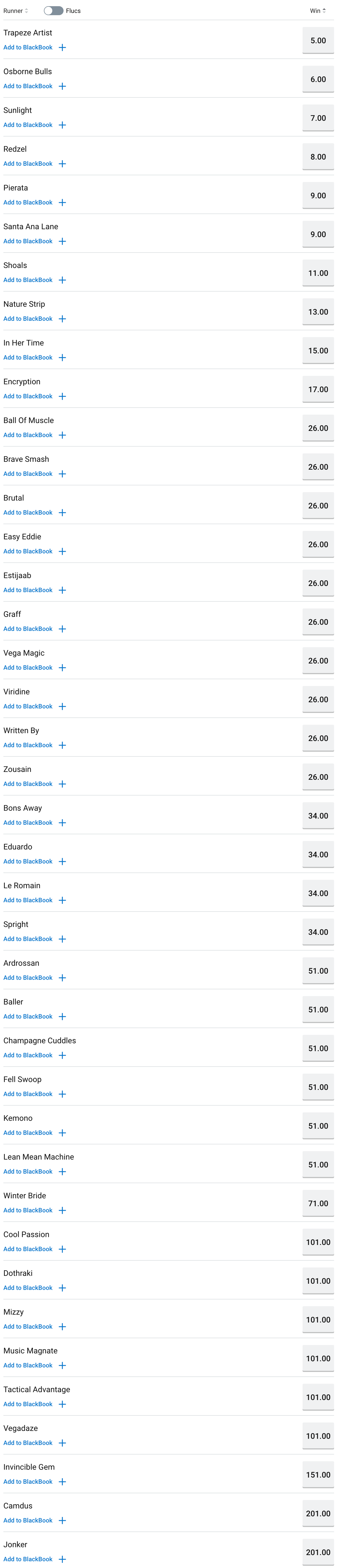Select Vega Magic win odds 26.00

tap(318, 660)
